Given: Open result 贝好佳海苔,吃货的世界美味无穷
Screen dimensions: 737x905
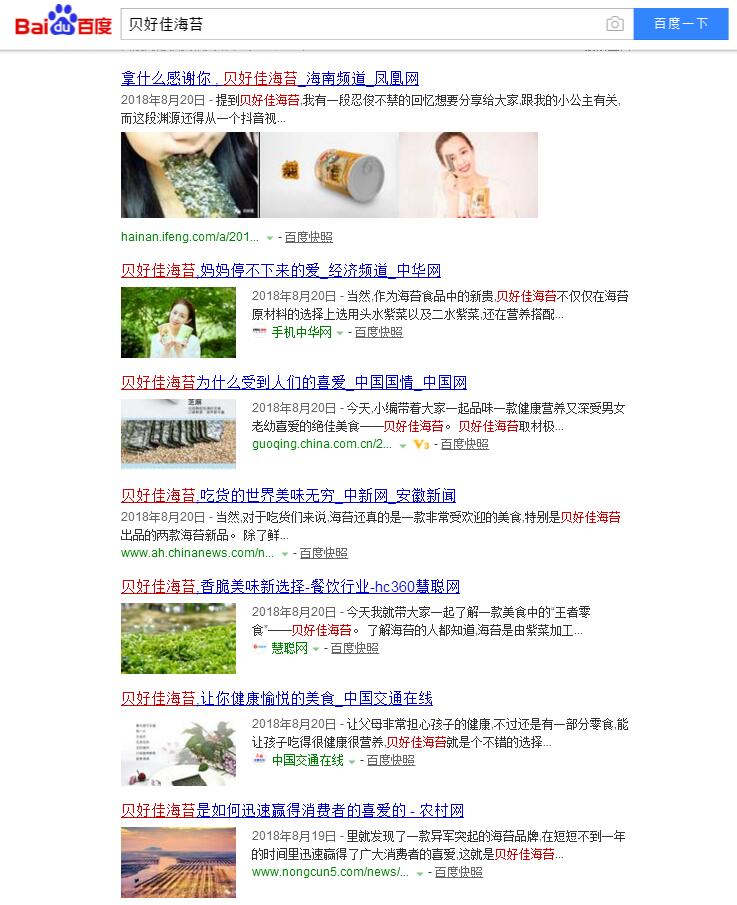Looking at the screenshot, I should (x=288, y=495).
